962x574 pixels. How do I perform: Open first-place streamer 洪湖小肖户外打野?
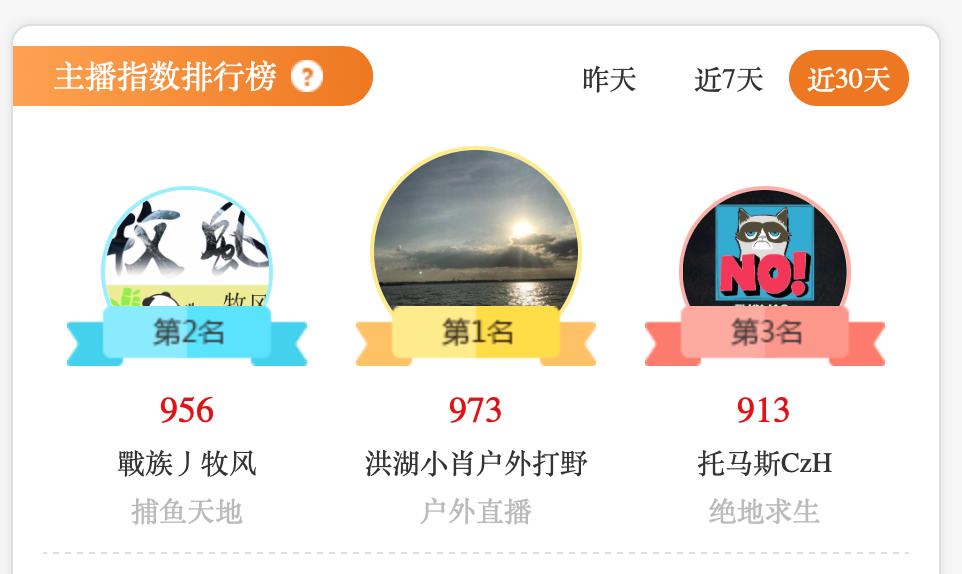[476, 464]
